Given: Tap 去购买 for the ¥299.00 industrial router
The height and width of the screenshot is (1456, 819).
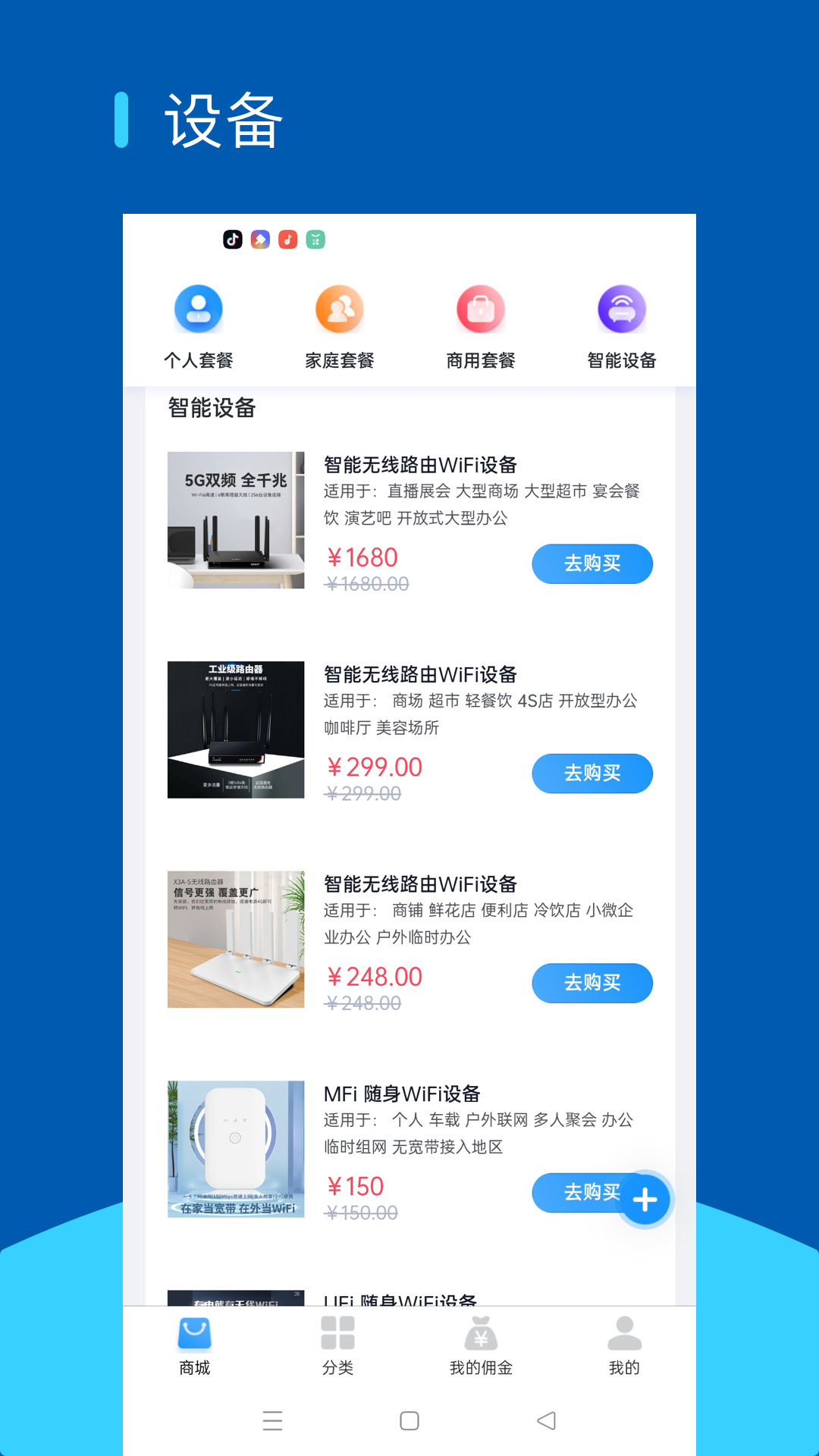Looking at the screenshot, I should (591, 773).
